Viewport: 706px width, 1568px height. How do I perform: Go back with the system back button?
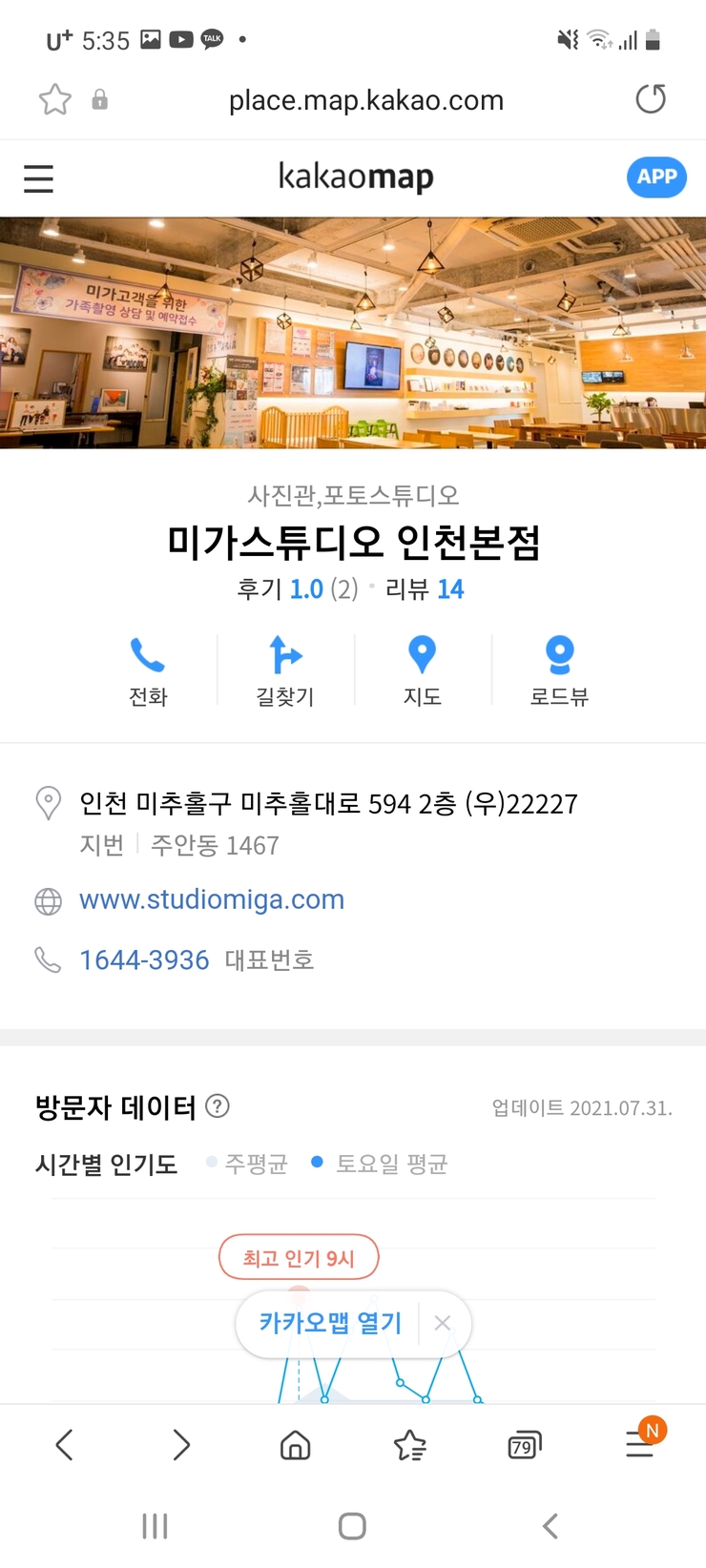pyautogui.click(x=550, y=1526)
